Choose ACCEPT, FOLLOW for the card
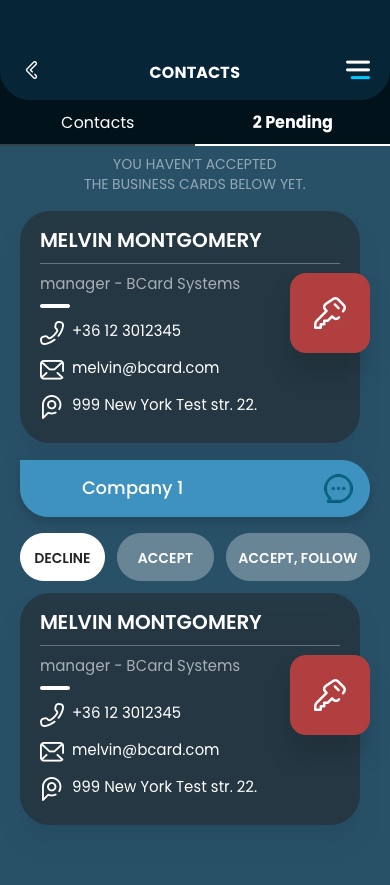The image size is (390, 885). [298, 558]
